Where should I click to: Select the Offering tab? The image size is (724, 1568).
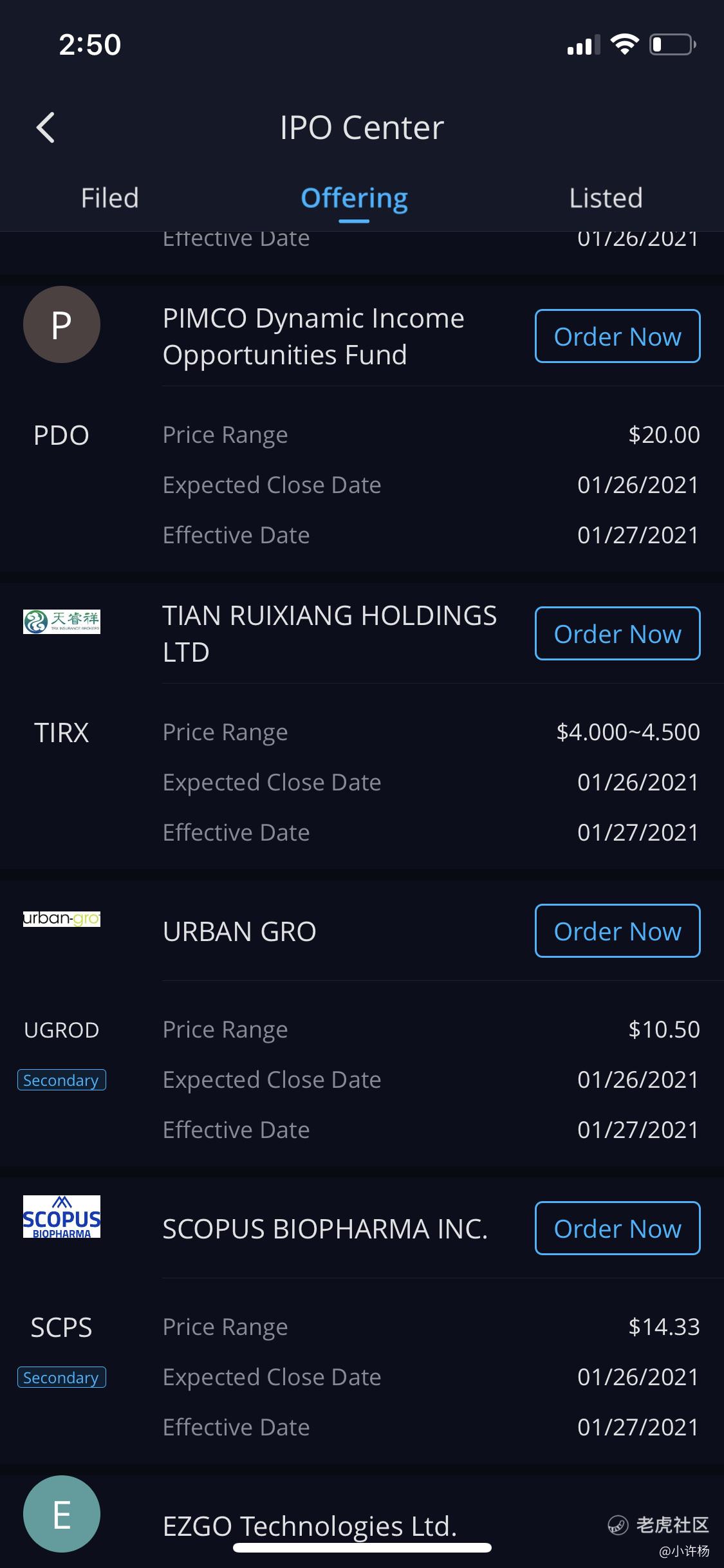(354, 198)
